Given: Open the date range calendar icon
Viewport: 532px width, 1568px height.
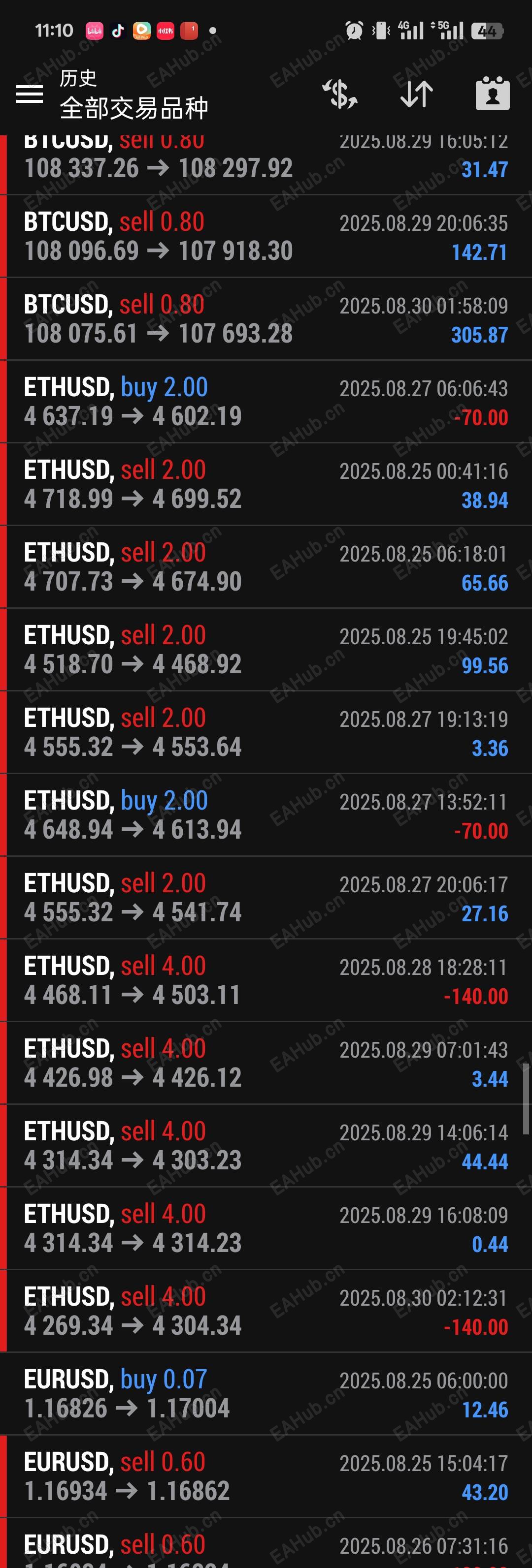Looking at the screenshot, I should (493, 94).
